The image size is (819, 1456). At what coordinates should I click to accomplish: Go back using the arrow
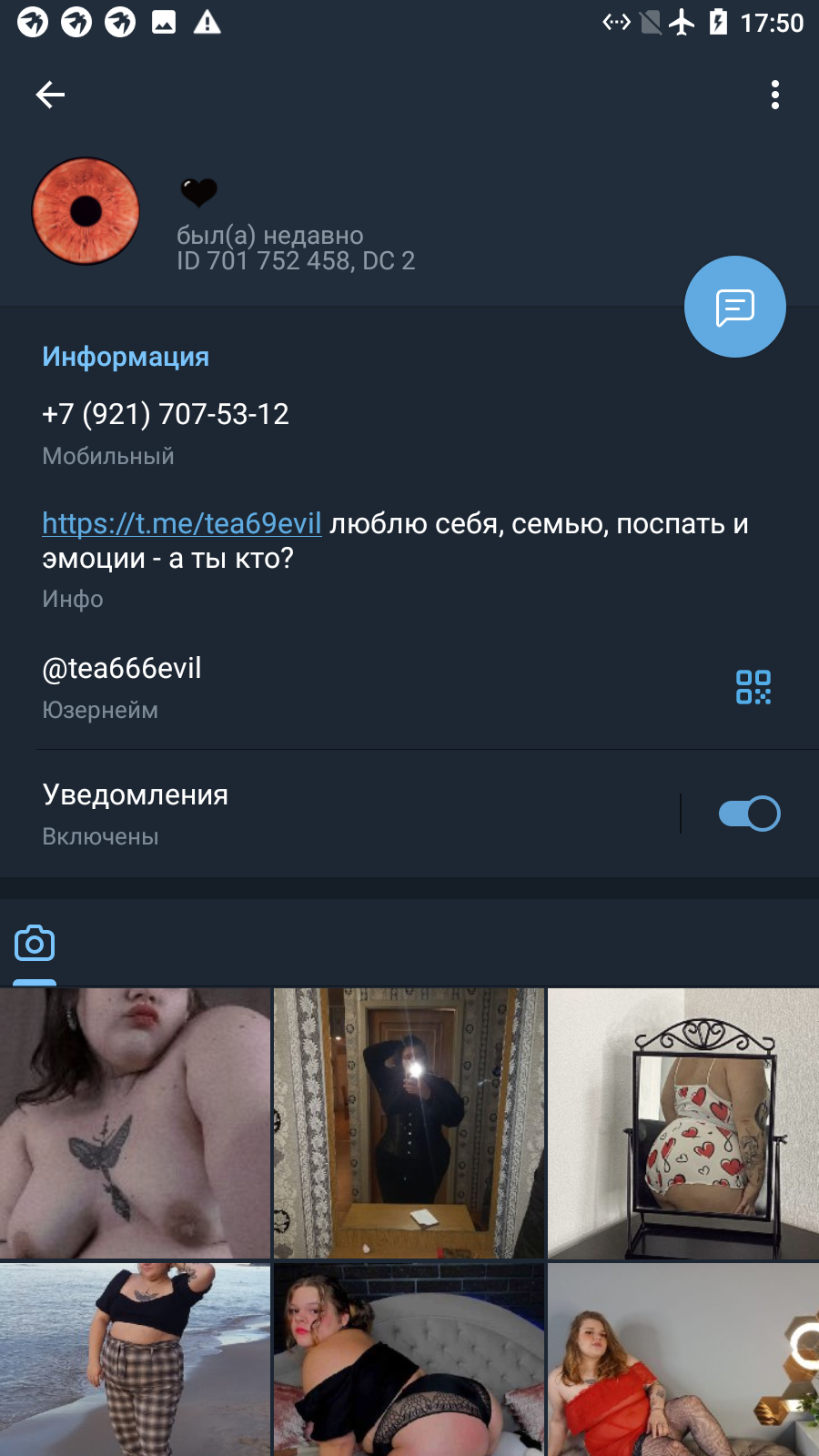[50, 95]
